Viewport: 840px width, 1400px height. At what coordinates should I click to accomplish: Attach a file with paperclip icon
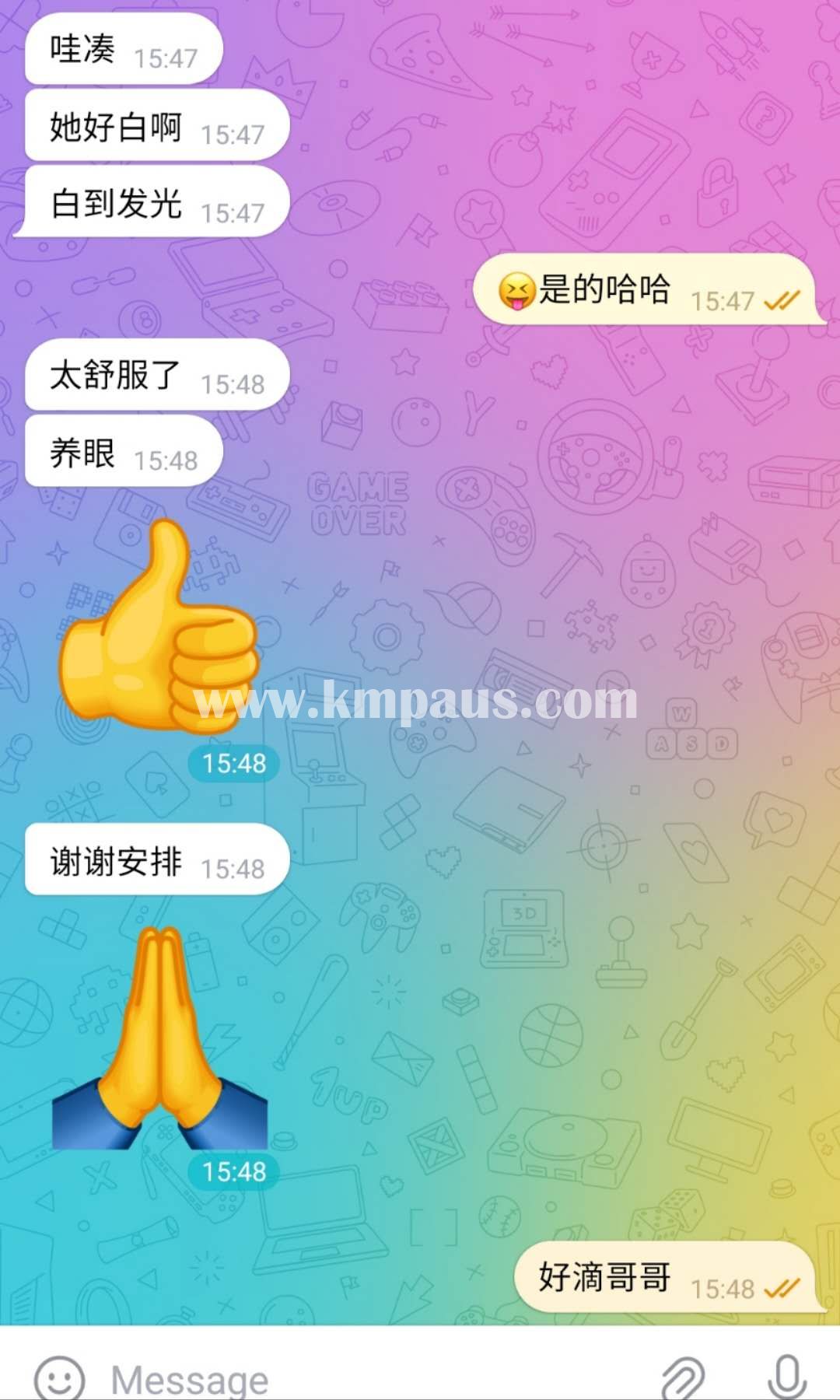[682, 1378]
